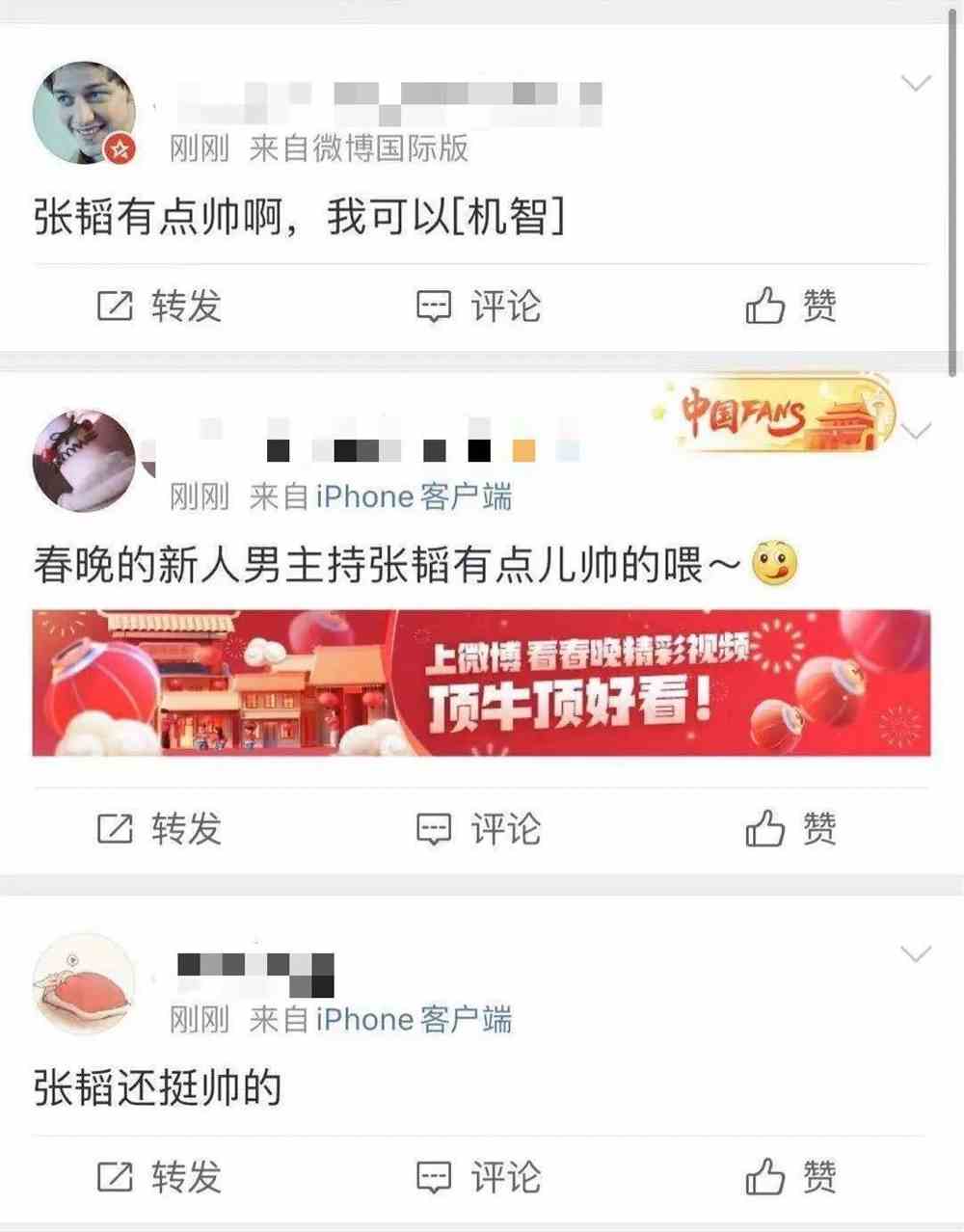
Task: Repost the post "张韬还挺帅的"
Action: (x=159, y=1177)
